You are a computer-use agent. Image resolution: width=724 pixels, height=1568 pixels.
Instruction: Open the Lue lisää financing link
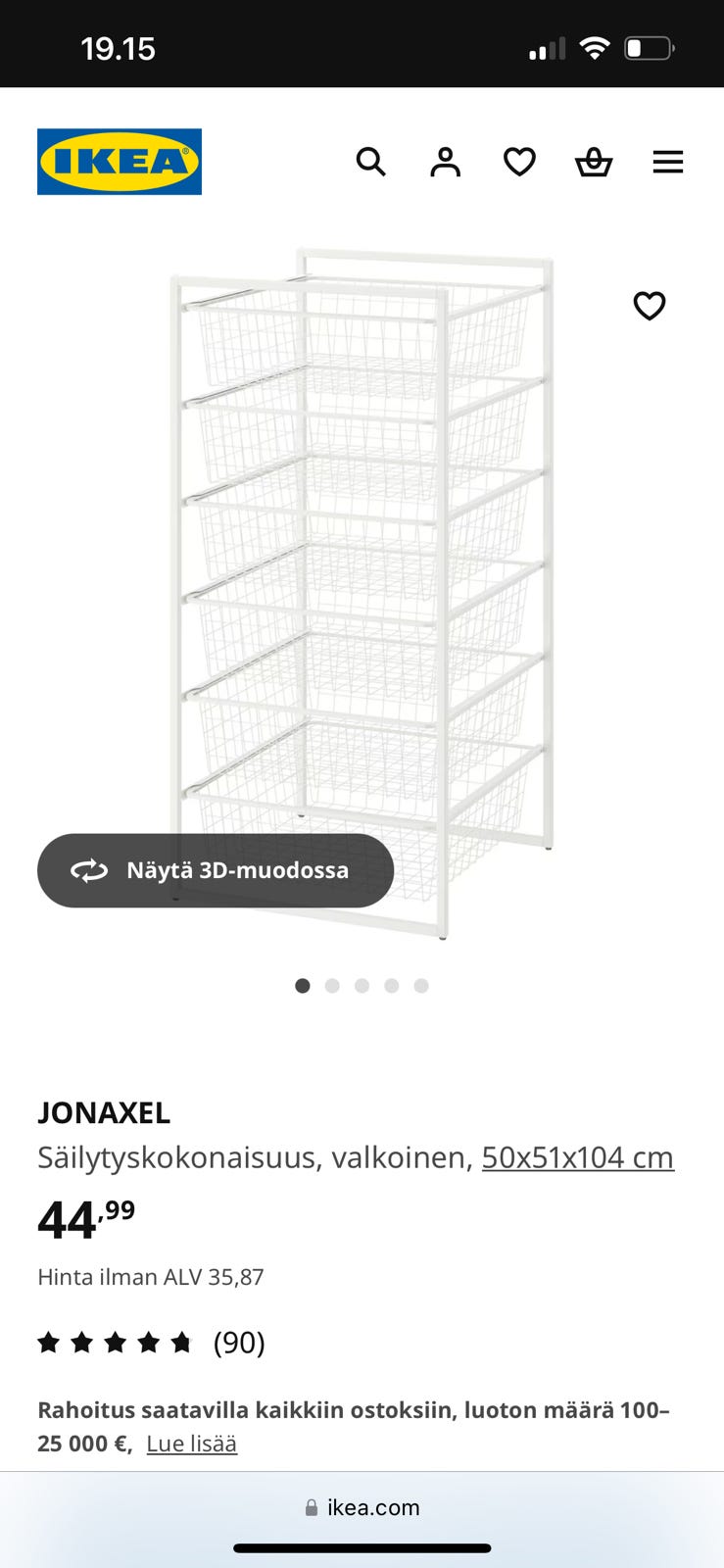point(192,1444)
